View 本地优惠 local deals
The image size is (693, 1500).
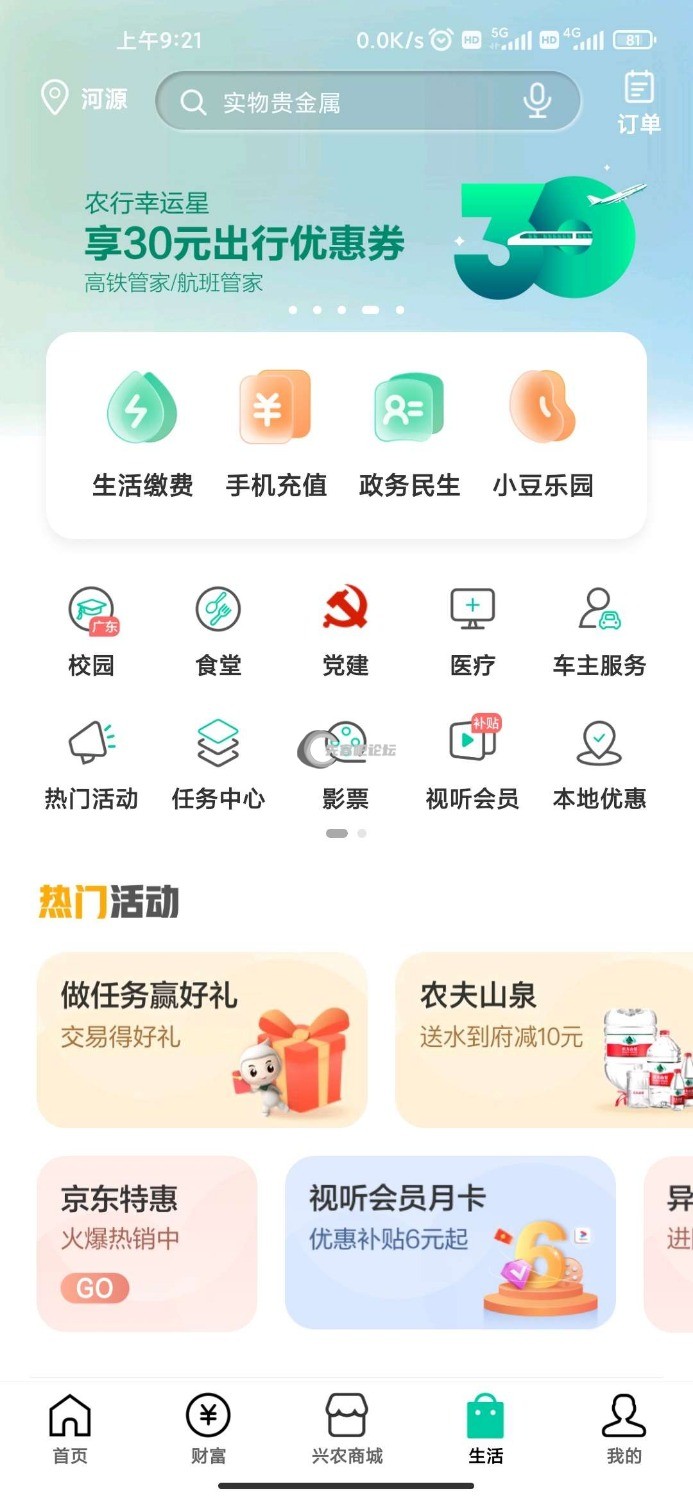pos(599,764)
